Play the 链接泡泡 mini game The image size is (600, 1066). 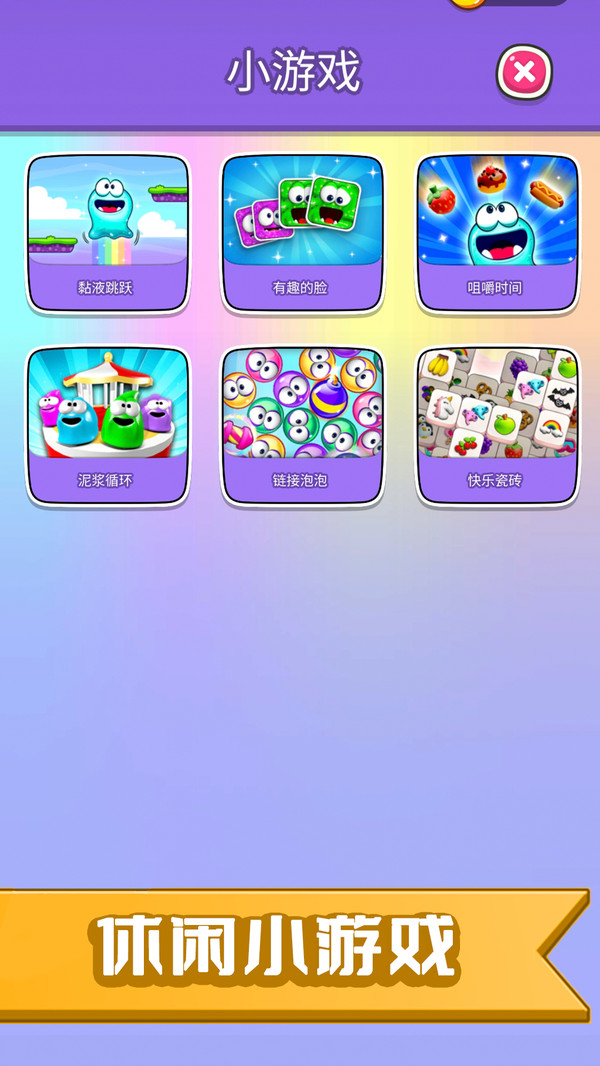tap(302, 425)
